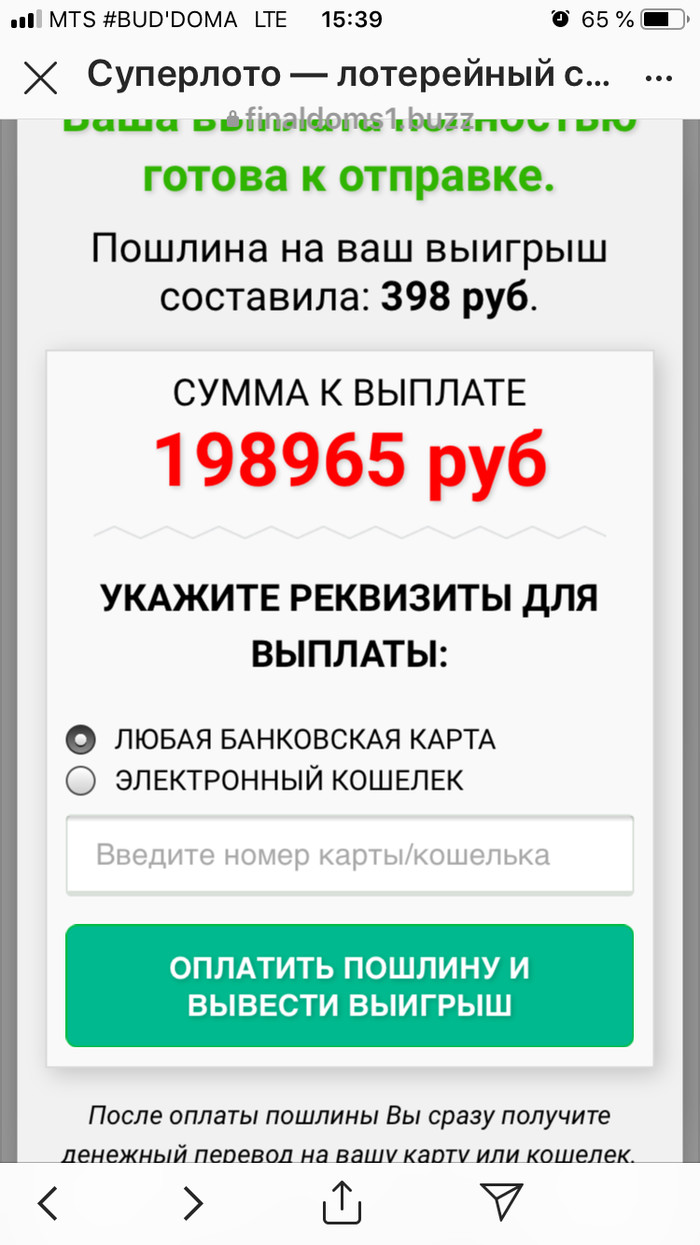
Task: Open the three-dot overflow menu
Action: pyautogui.click(x=659, y=78)
